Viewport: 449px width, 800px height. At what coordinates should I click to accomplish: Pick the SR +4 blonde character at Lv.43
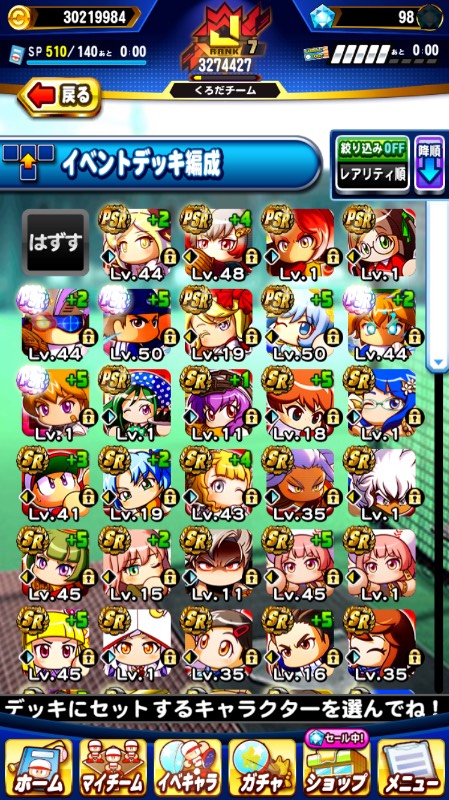tap(219, 484)
